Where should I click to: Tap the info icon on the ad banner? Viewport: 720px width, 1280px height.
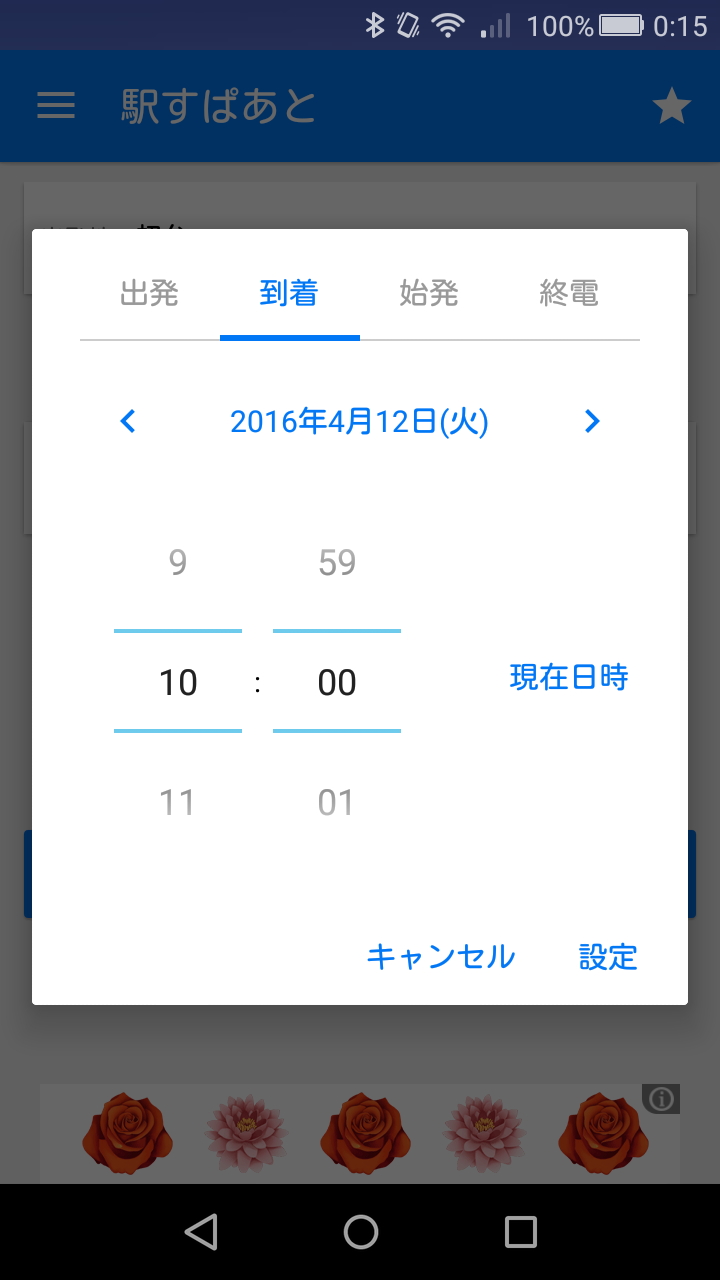661,1099
